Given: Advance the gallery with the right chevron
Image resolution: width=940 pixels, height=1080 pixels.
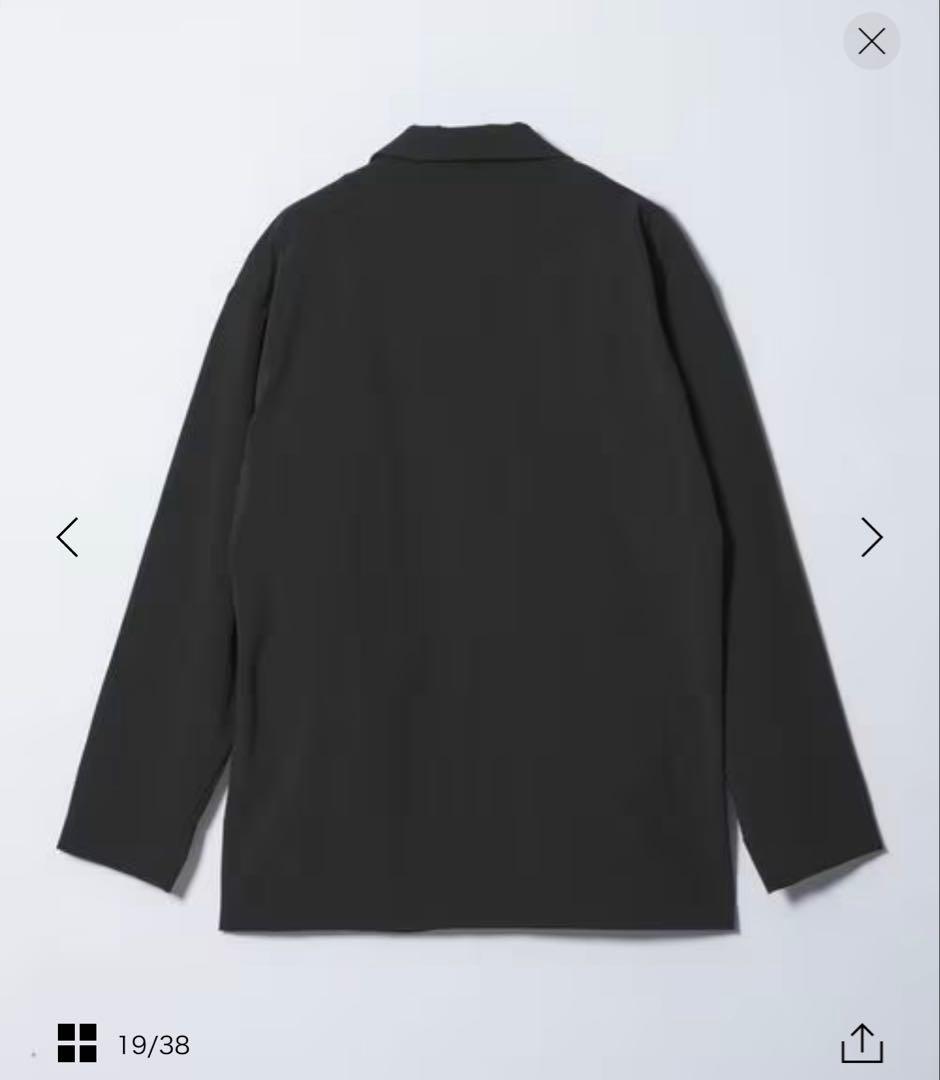Looking at the screenshot, I should click(871, 537).
